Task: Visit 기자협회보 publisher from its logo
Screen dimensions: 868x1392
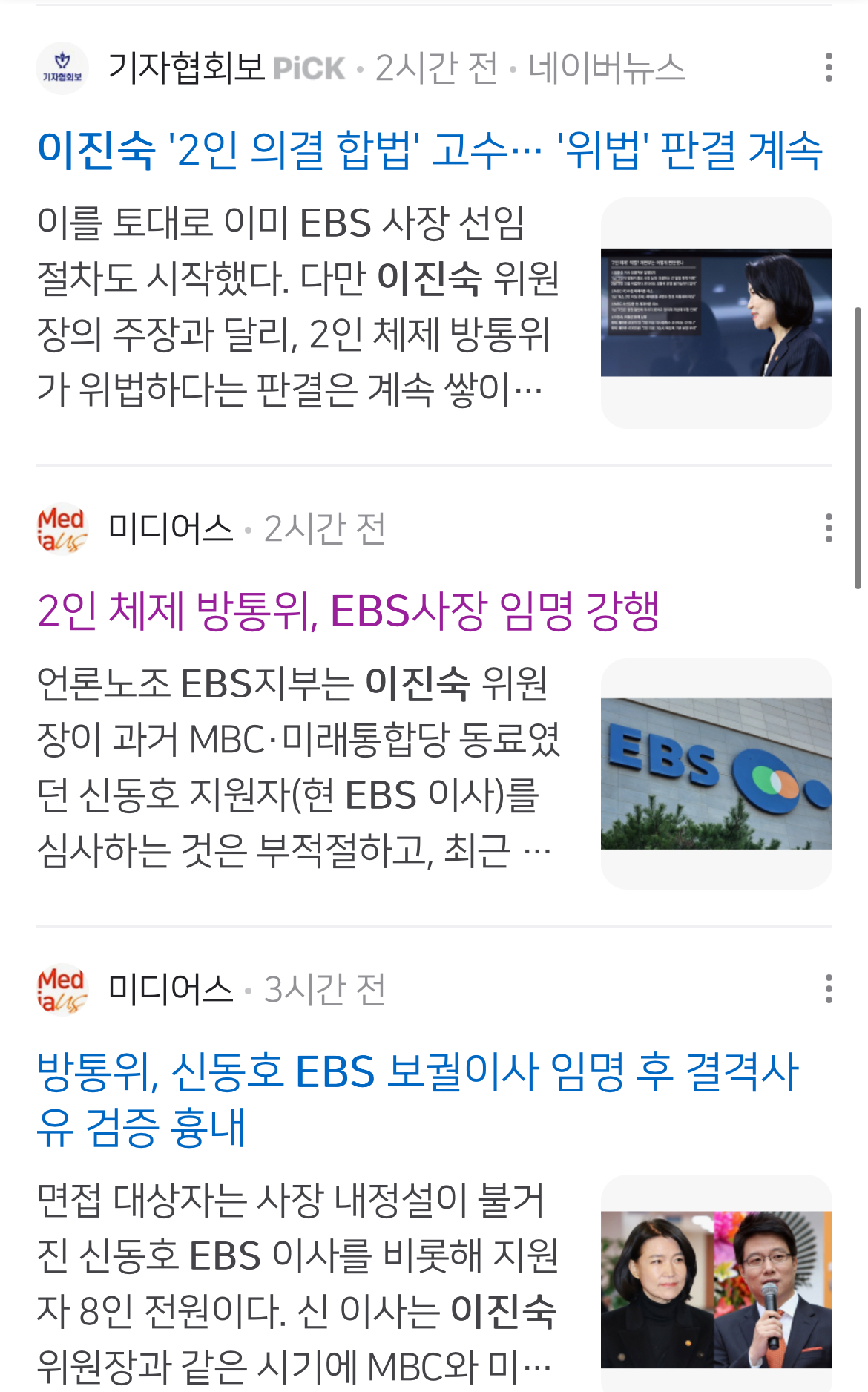Action: 62,68
